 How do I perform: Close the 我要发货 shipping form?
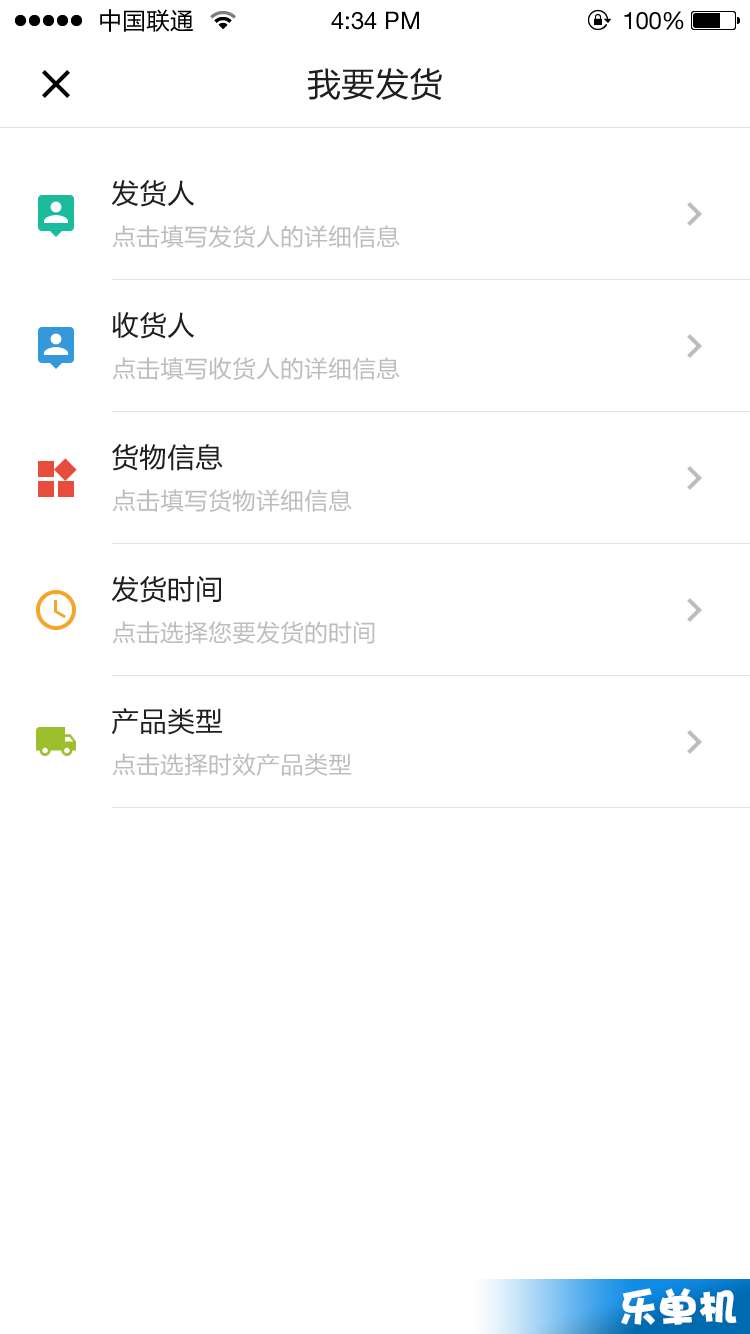[x=56, y=84]
